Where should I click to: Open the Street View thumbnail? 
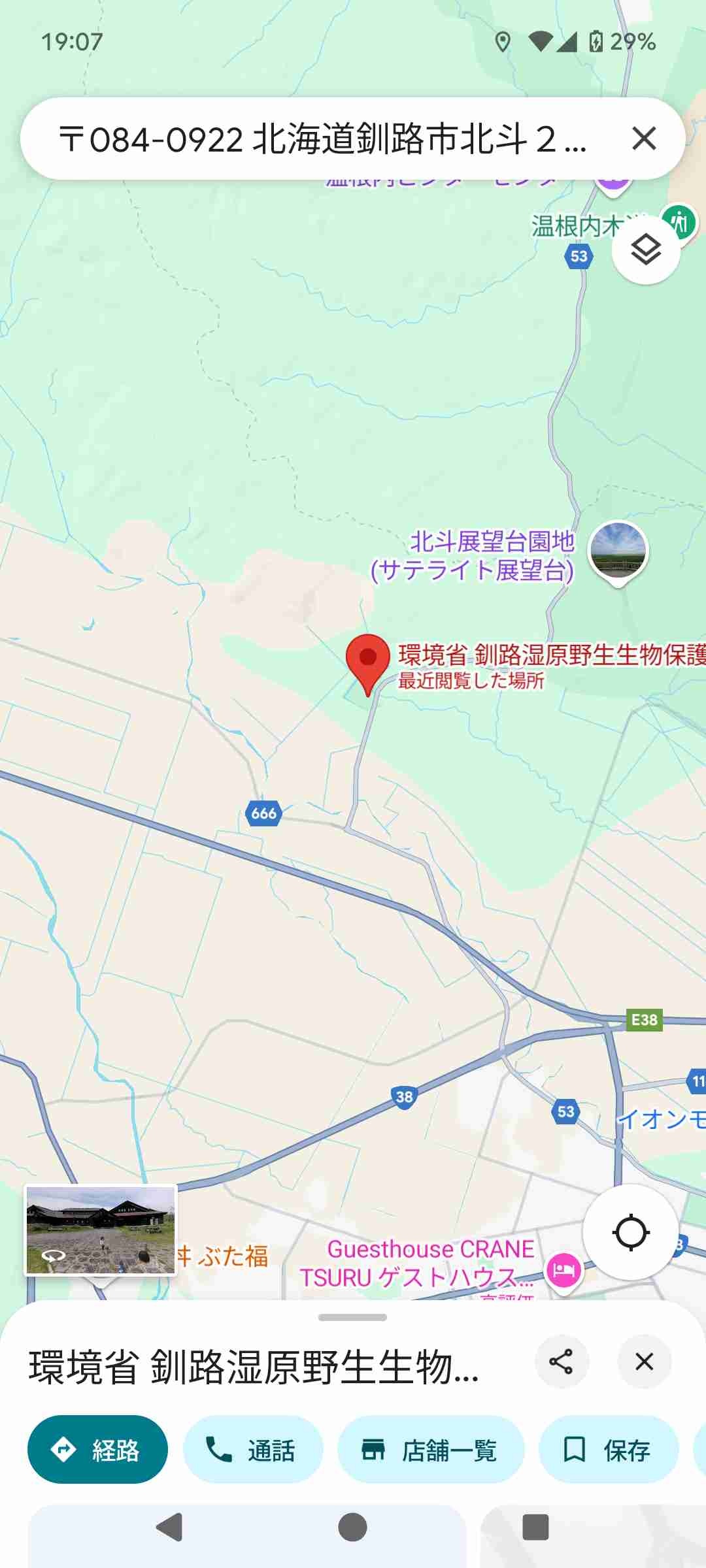[101, 1230]
